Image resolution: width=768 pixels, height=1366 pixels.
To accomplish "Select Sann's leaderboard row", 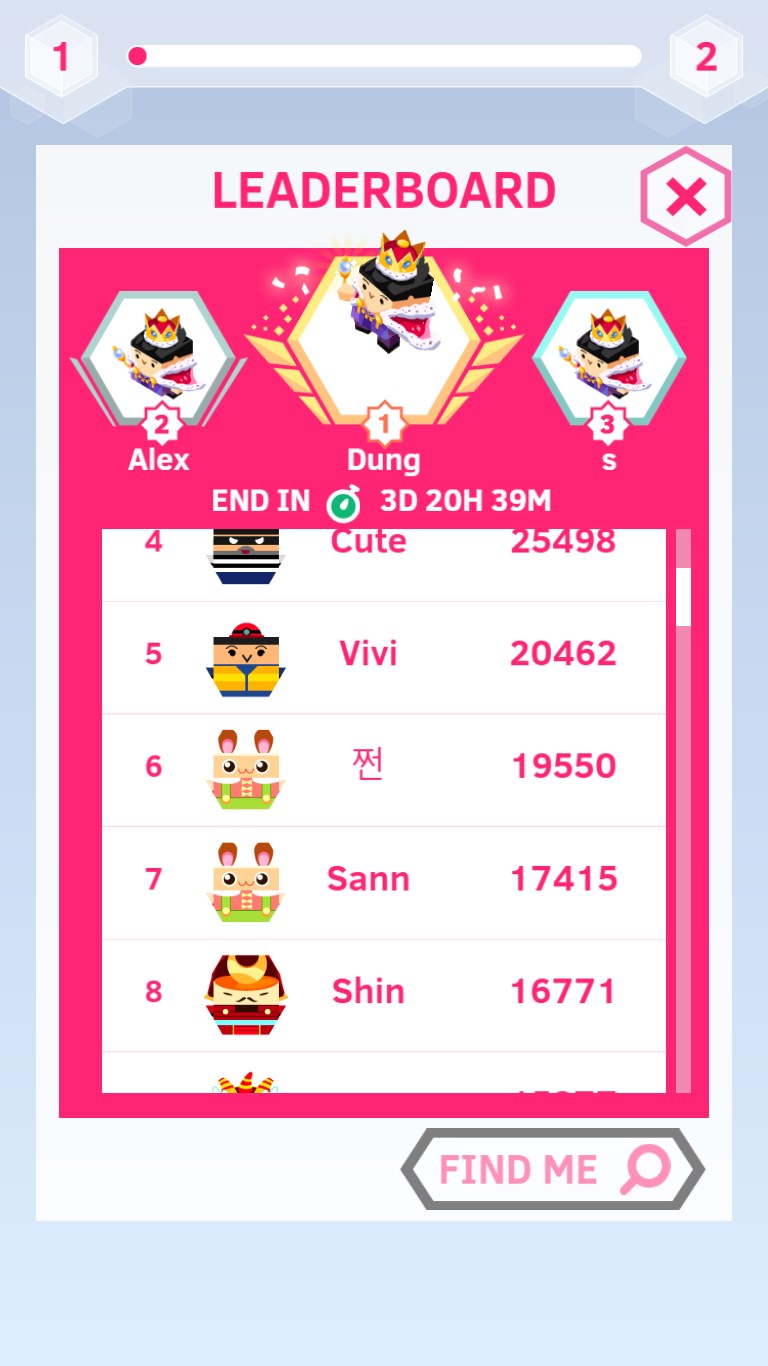I will pyautogui.click(x=384, y=880).
